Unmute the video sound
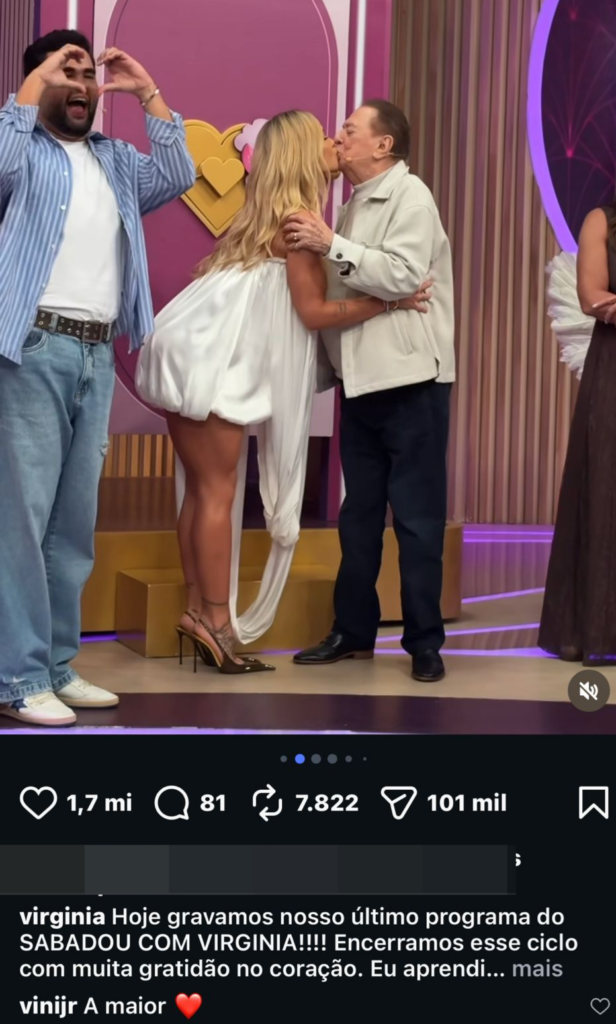 (589, 690)
